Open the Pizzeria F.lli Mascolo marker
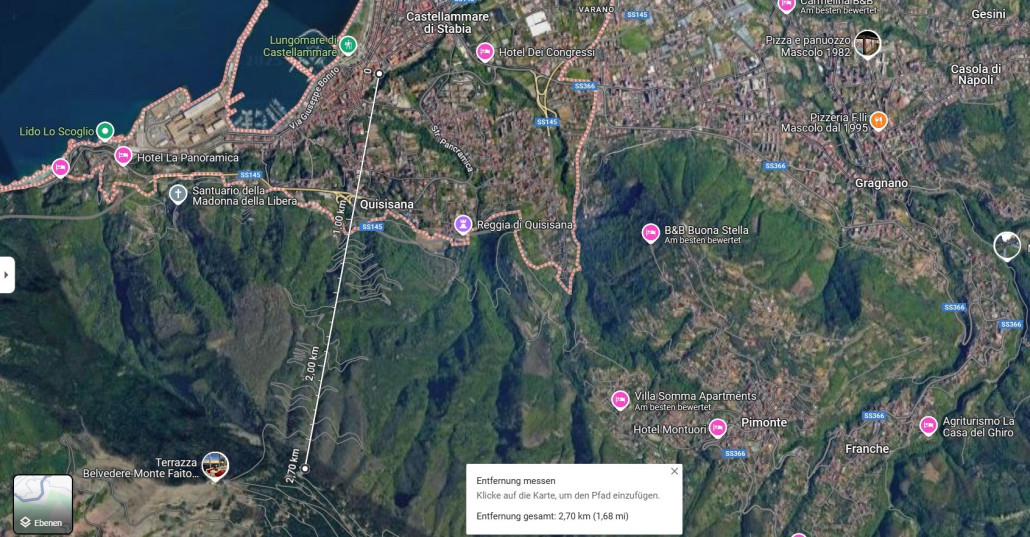 pos(878,121)
